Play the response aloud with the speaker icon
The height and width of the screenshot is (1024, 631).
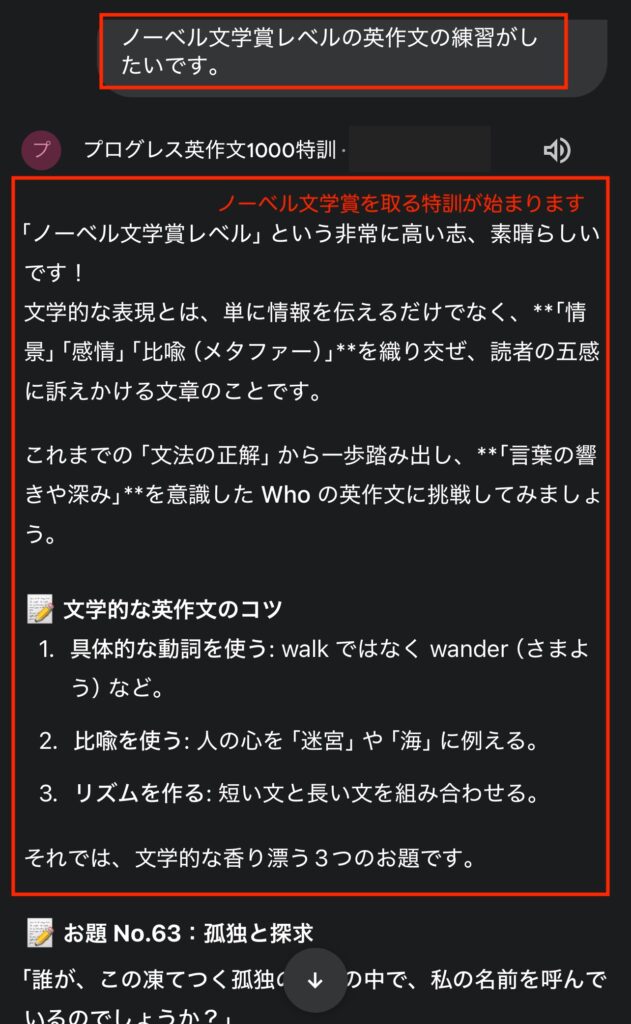[556, 151]
